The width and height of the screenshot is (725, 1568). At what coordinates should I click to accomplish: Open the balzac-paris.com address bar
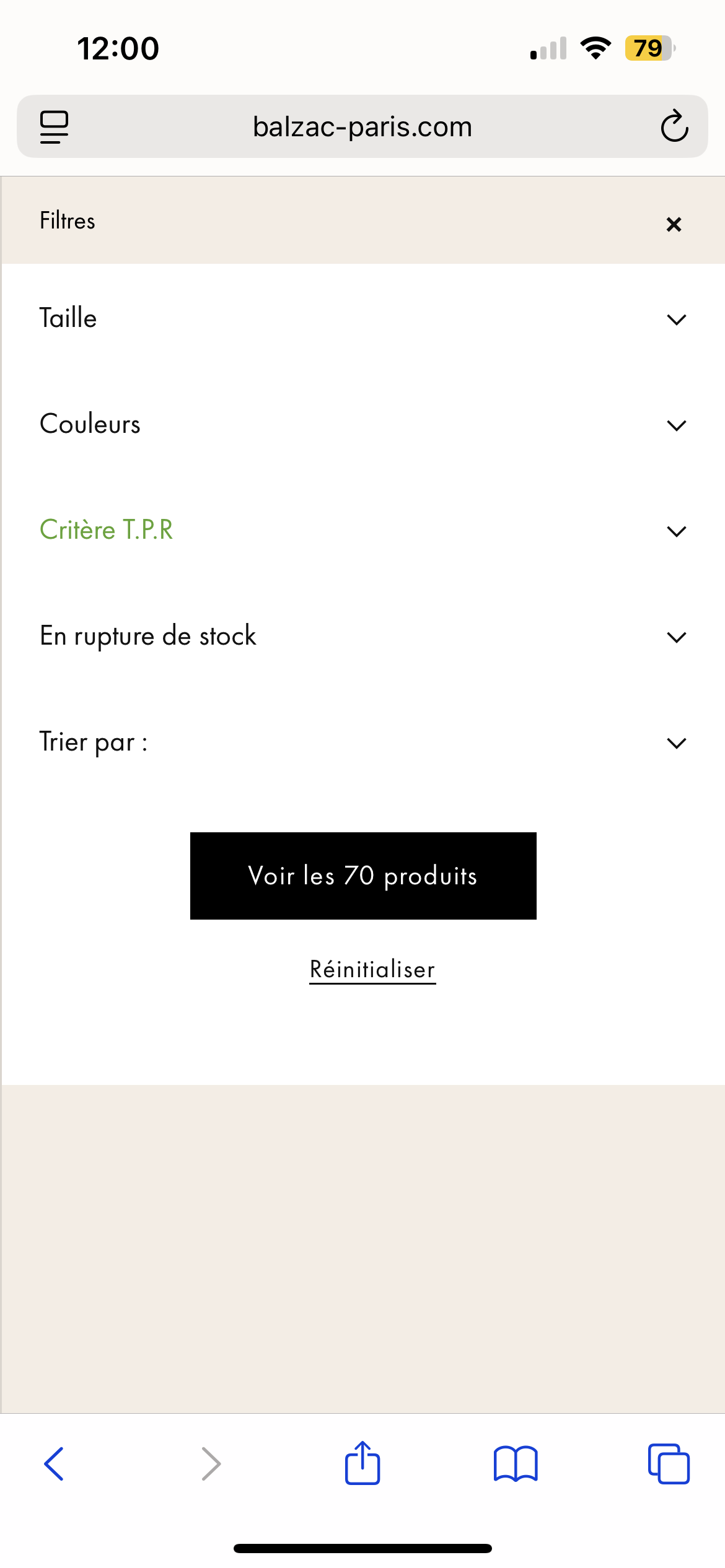[362, 126]
